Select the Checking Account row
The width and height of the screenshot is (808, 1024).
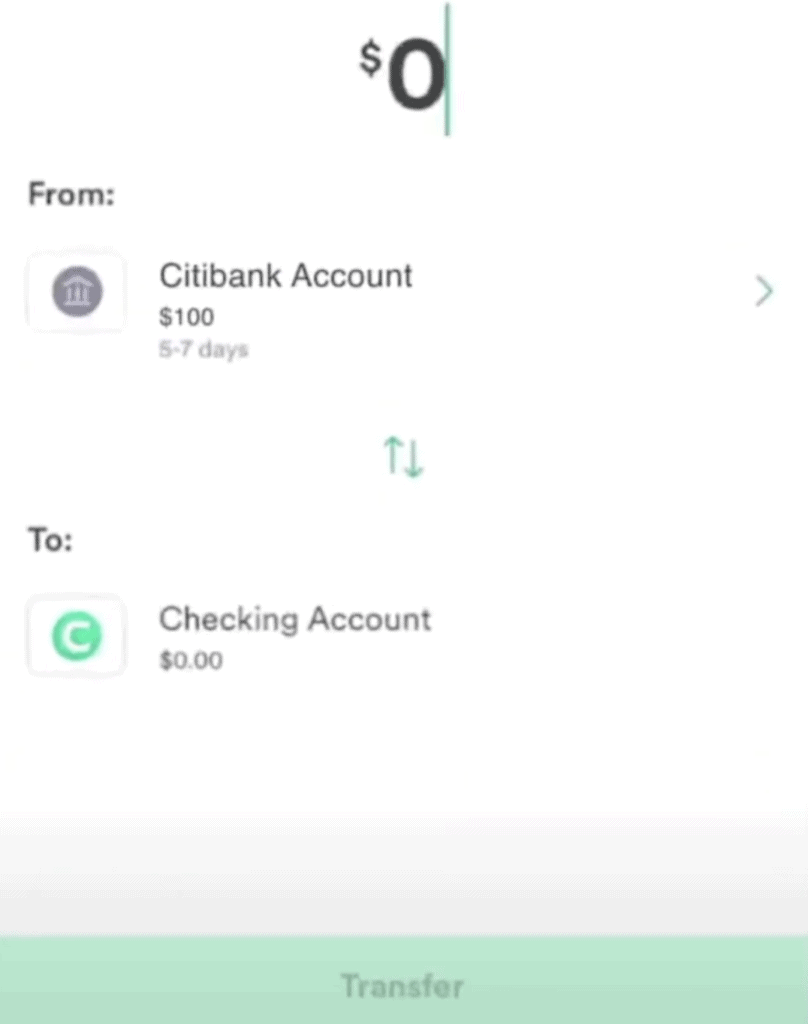click(294, 620)
